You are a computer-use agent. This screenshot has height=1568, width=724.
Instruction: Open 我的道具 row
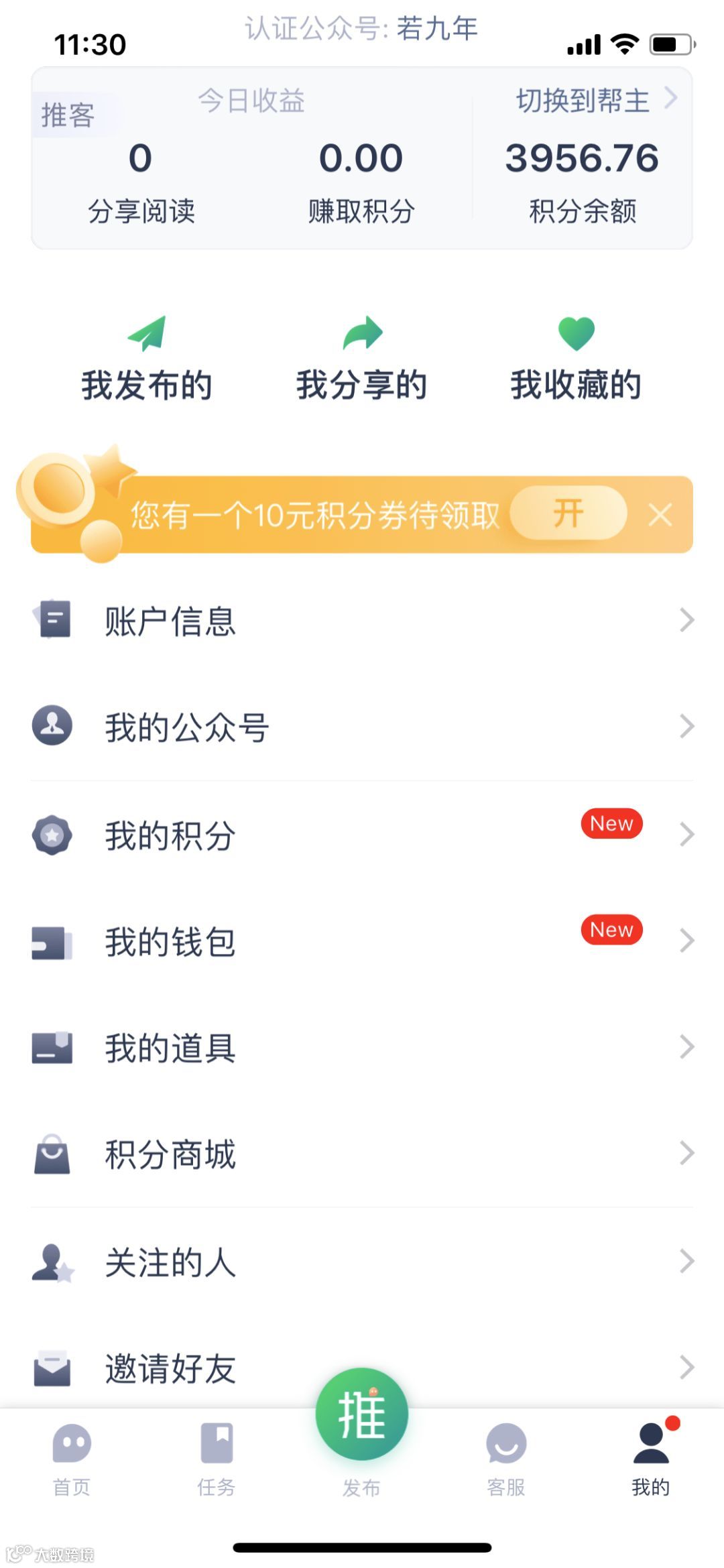coord(362,1047)
